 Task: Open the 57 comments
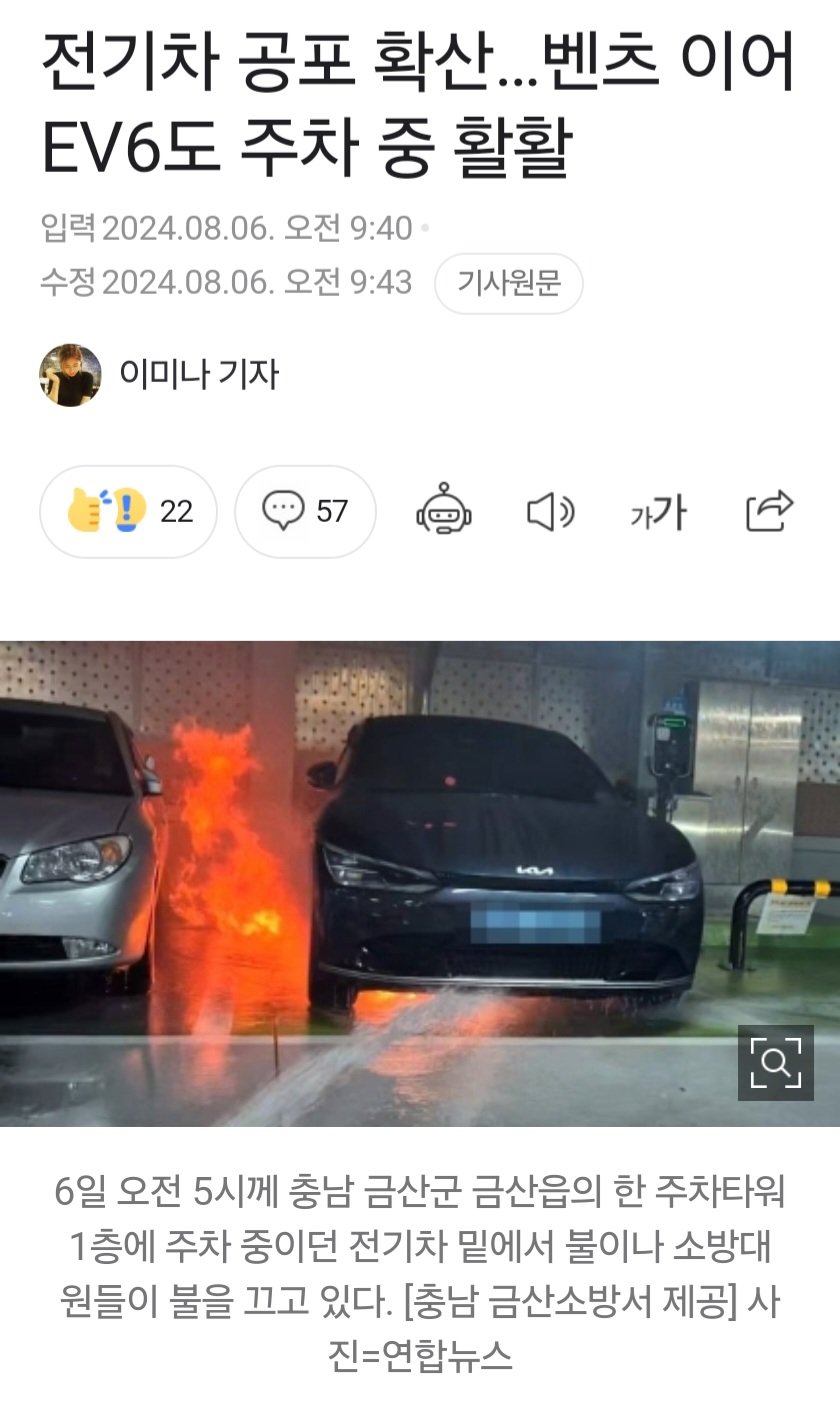click(x=305, y=512)
